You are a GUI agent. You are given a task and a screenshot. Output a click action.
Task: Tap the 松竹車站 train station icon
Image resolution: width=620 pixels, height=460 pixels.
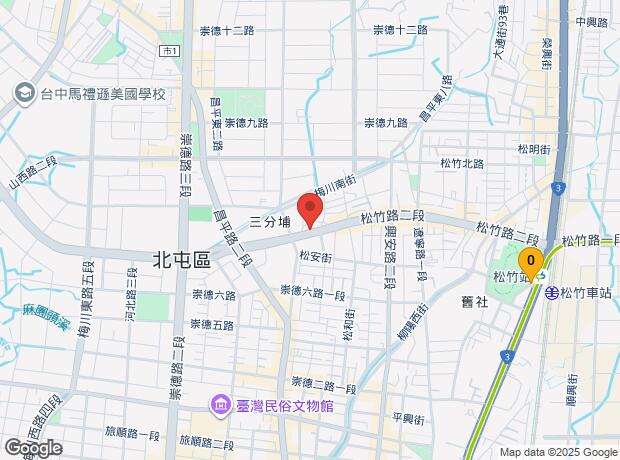(x=552, y=293)
